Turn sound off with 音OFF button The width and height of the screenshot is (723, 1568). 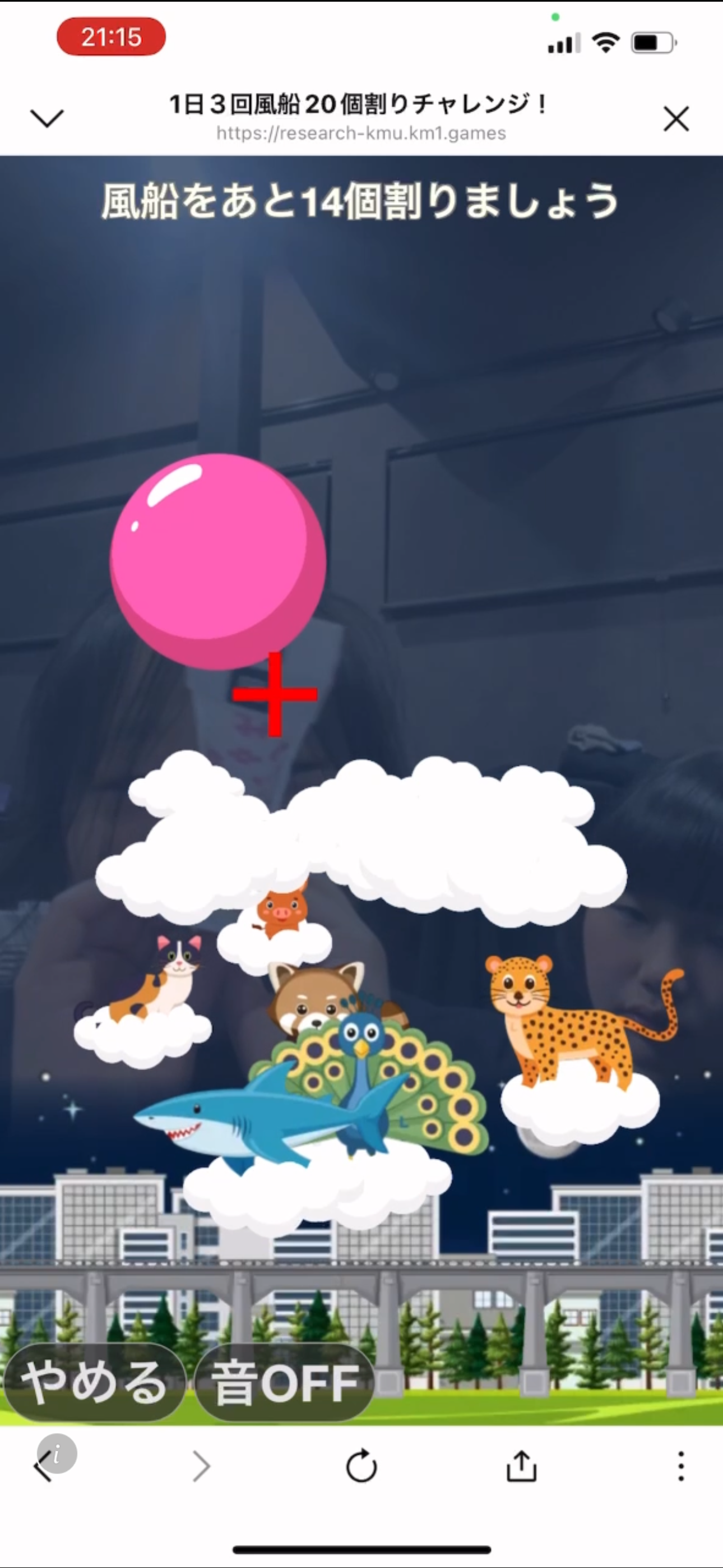(x=284, y=1383)
